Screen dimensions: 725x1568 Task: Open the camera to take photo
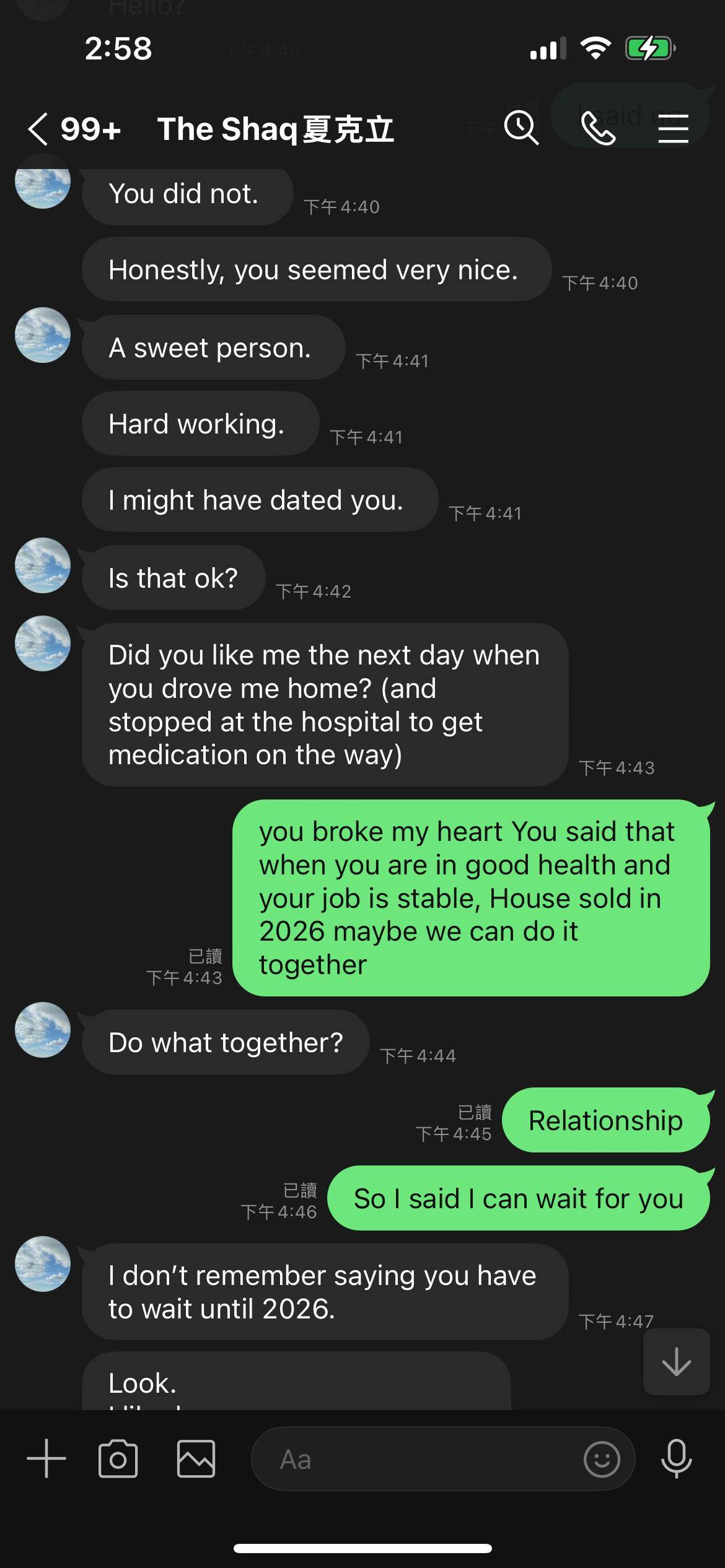tap(118, 1458)
